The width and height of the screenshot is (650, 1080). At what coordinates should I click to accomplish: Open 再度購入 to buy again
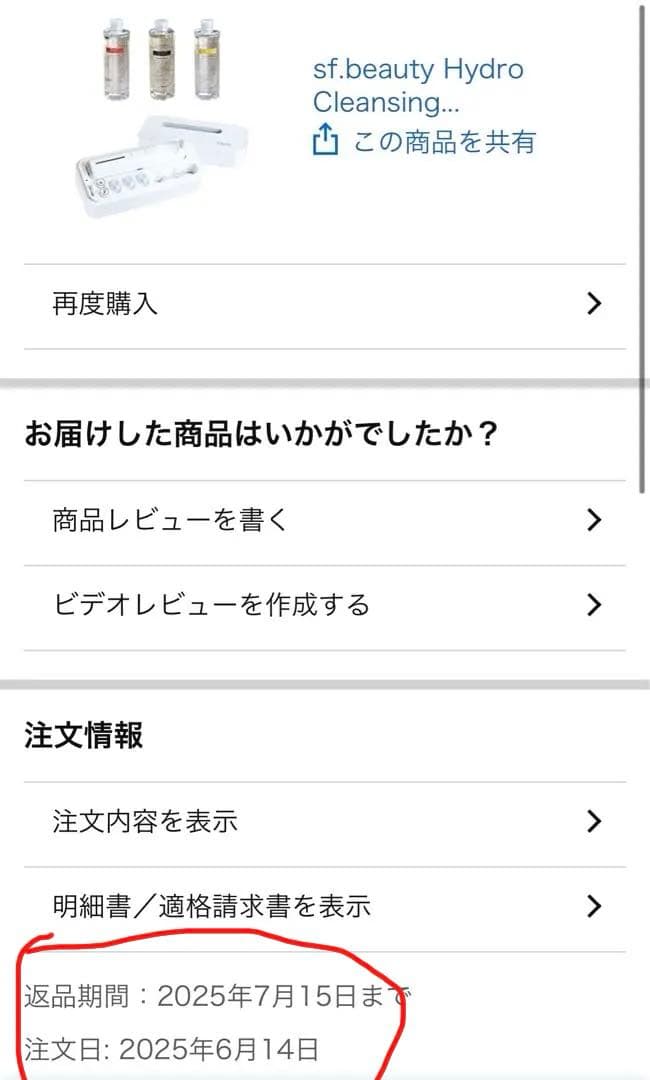pos(325,305)
